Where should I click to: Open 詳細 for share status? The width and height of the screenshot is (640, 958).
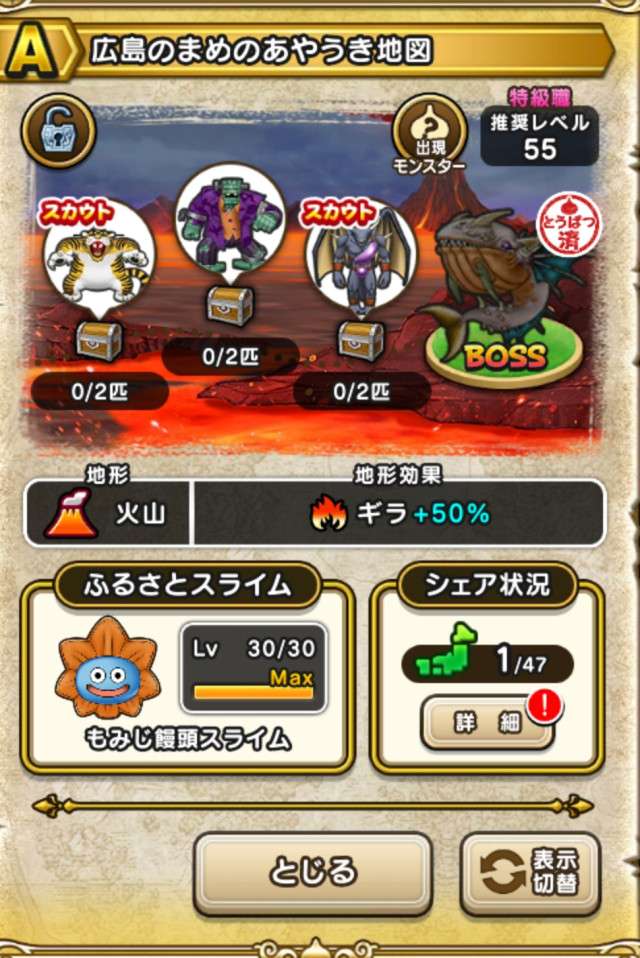pos(487,721)
